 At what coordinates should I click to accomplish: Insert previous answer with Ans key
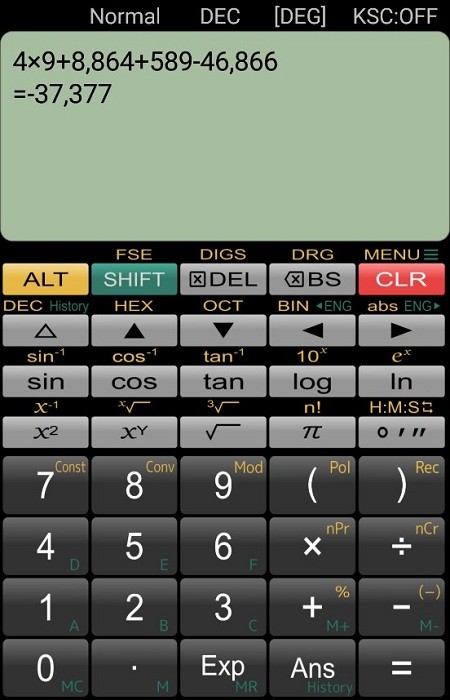[312, 668]
